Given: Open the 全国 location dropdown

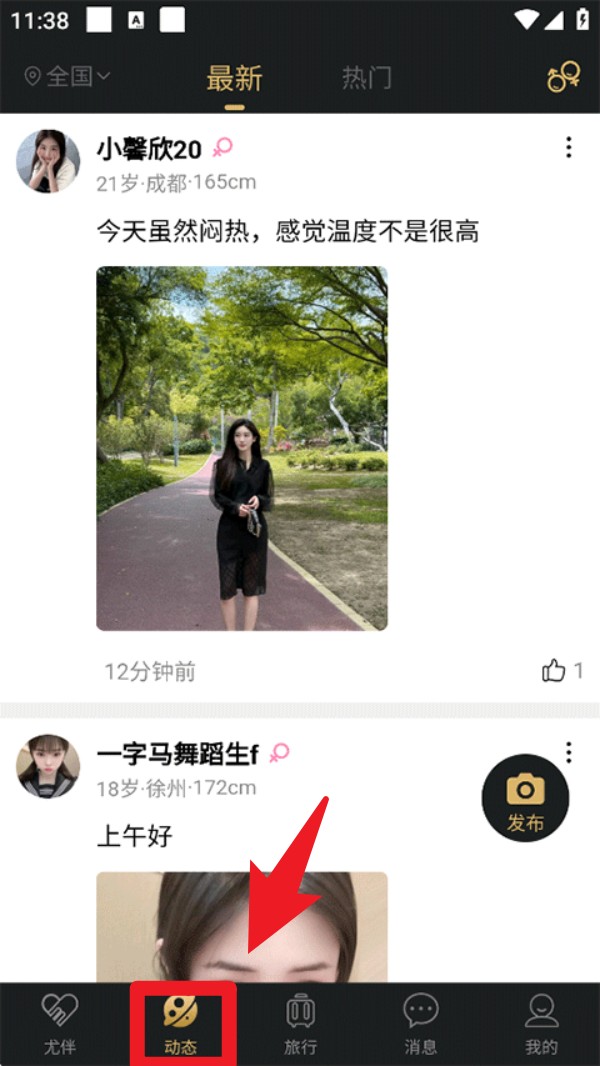Looking at the screenshot, I should coord(67,77).
